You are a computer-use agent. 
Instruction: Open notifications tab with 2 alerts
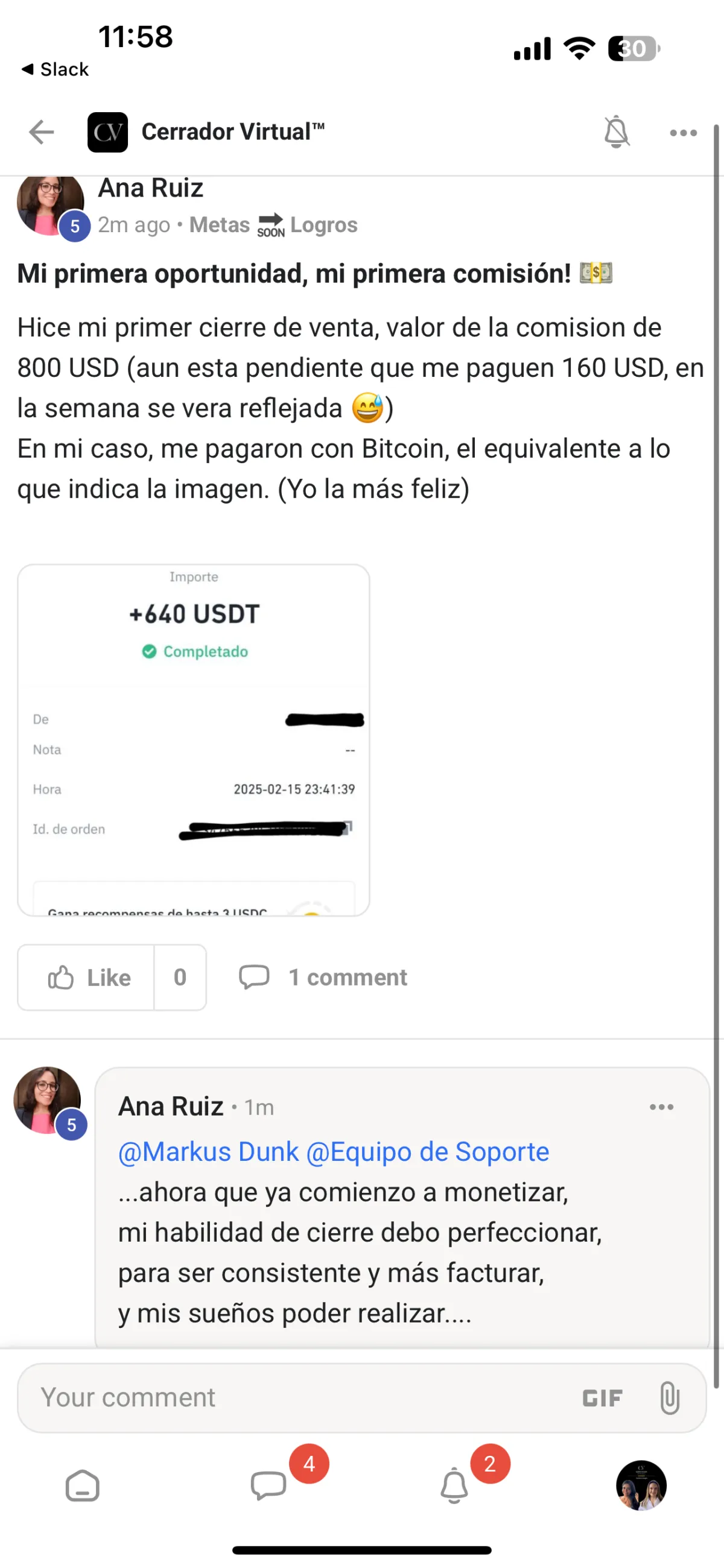454,1486
